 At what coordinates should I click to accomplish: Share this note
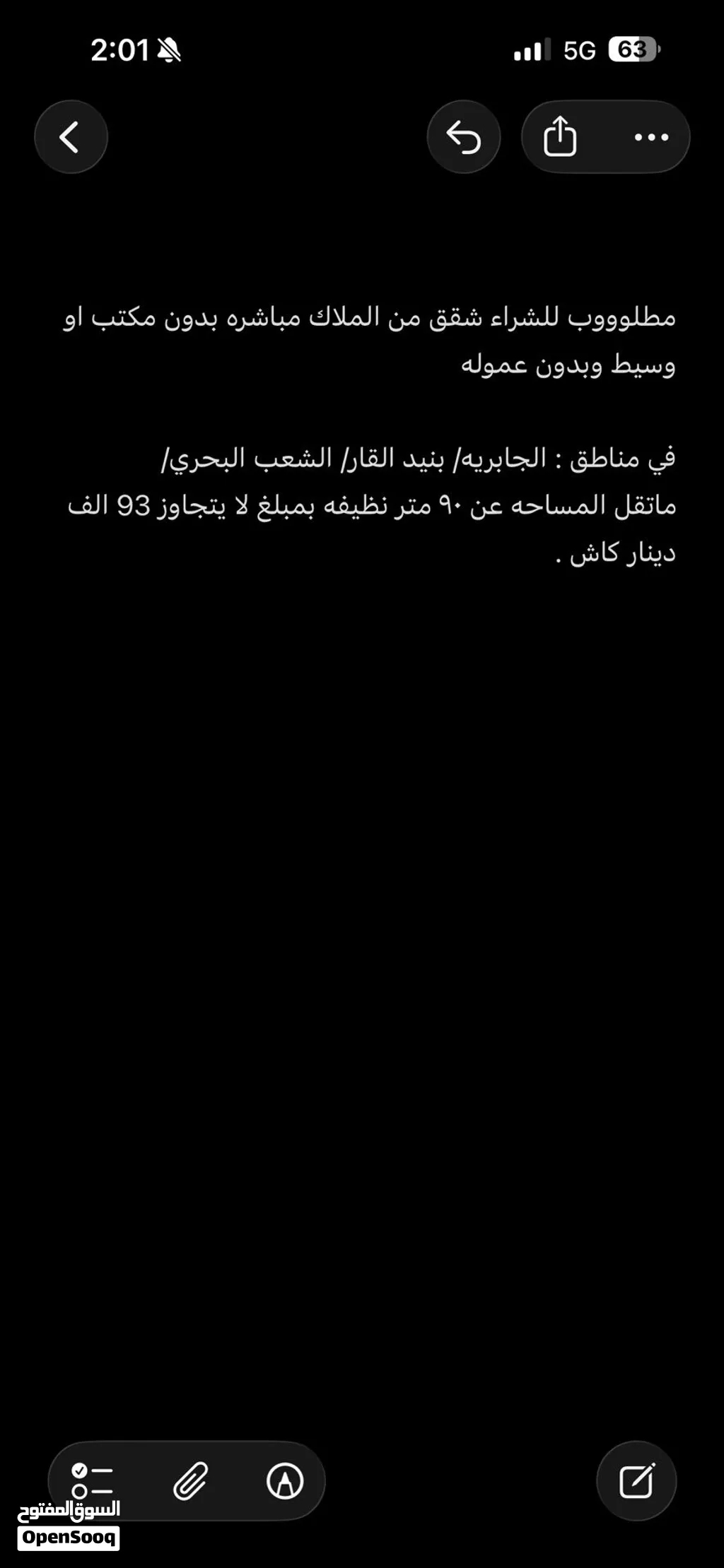click(x=560, y=137)
